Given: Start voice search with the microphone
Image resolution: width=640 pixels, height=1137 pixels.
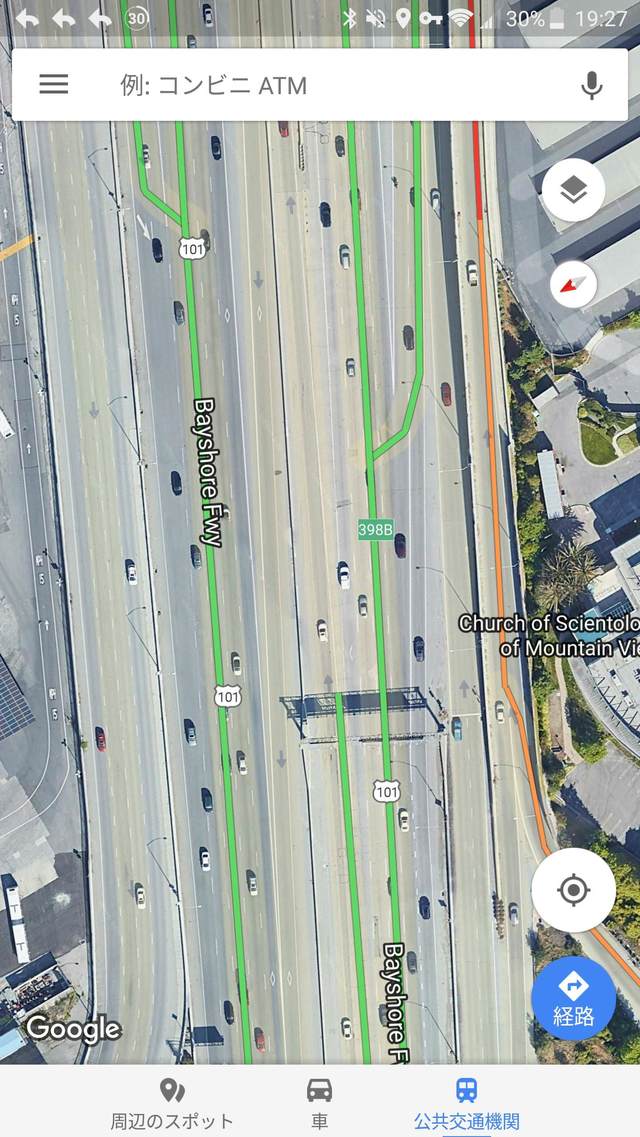Looking at the screenshot, I should (591, 86).
